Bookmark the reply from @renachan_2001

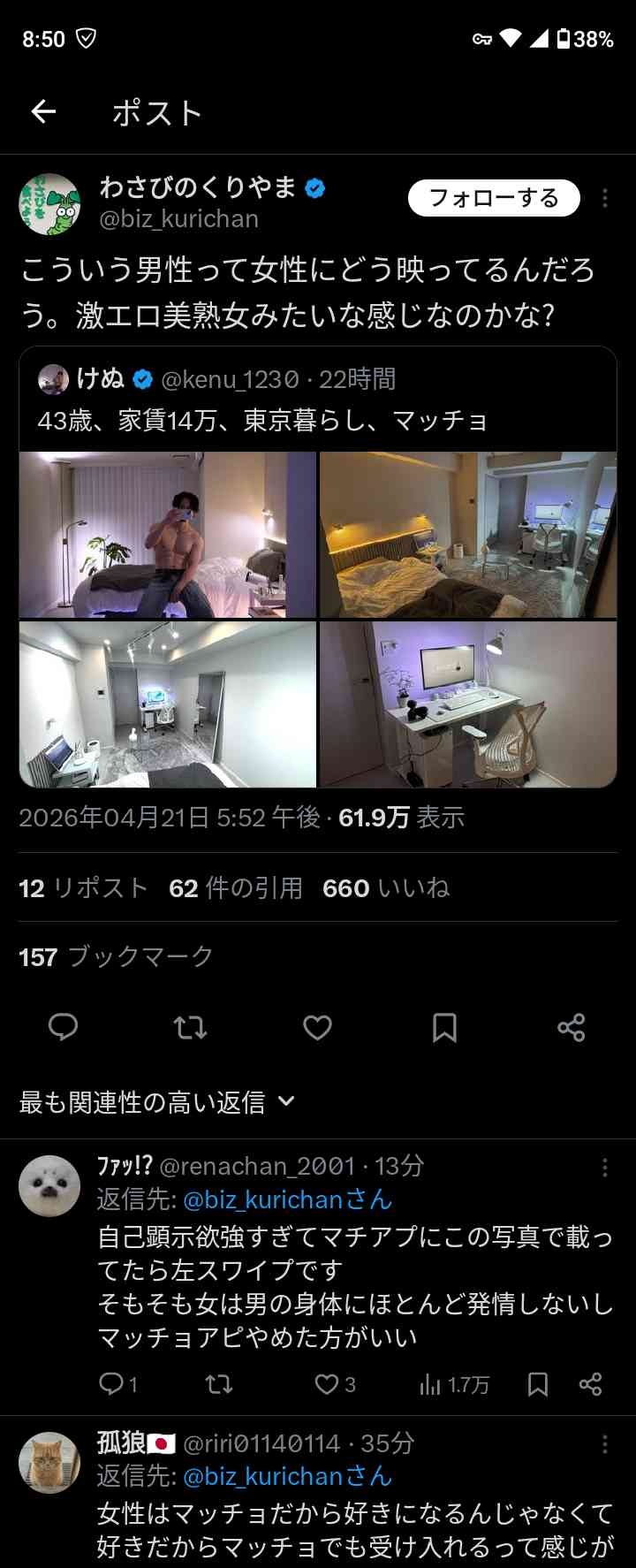coord(537,1384)
